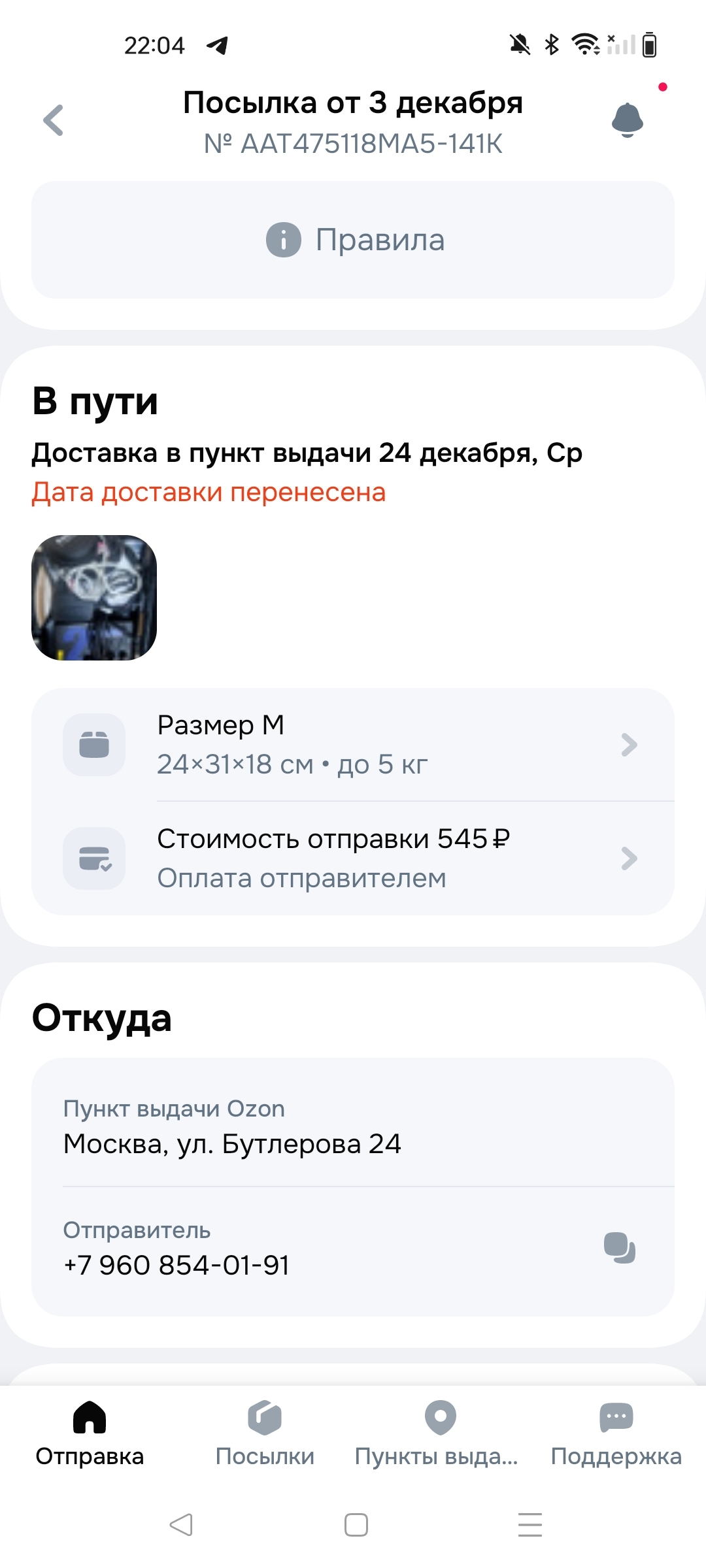This screenshot has height=1568, width=706.
Task: Open the Правила info button
Action: (353, 240)
